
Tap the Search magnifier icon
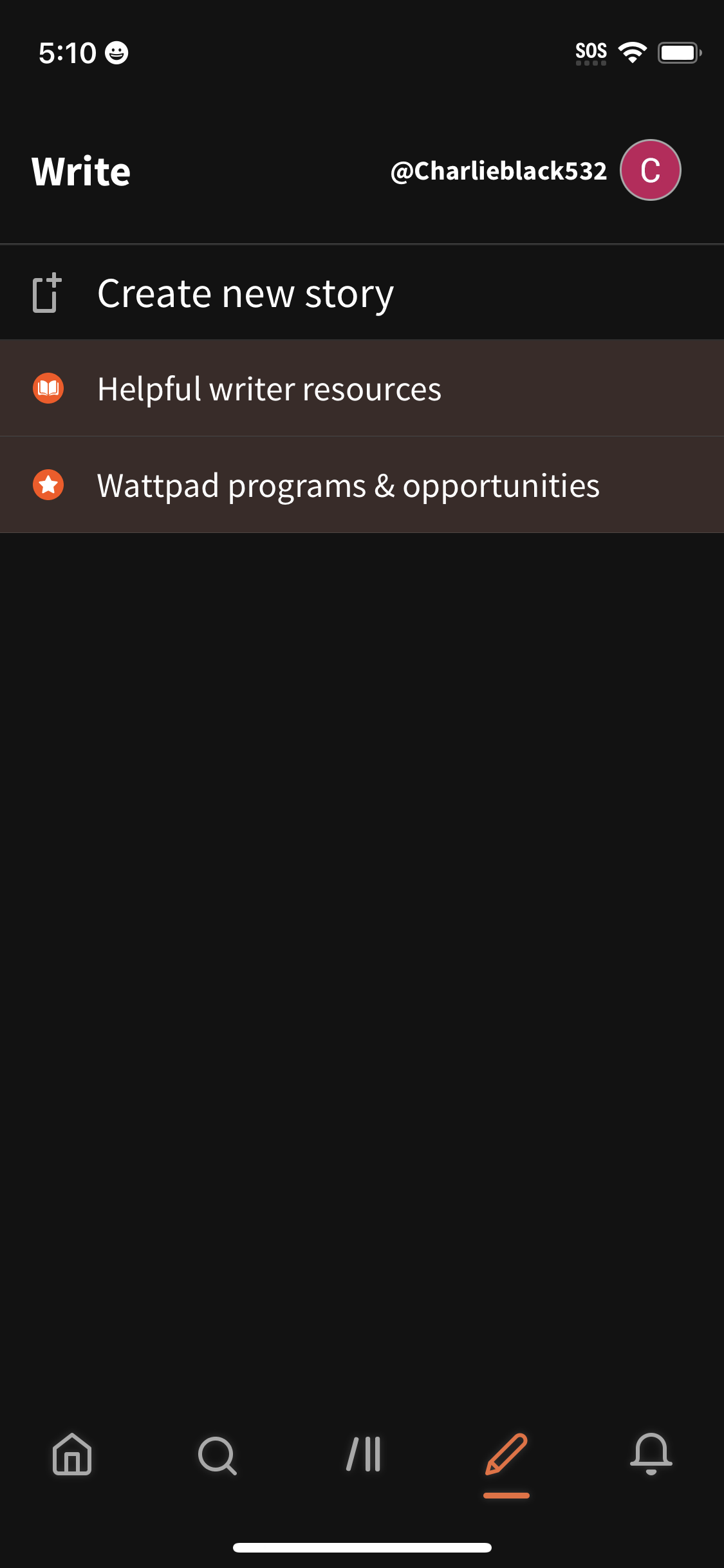(x=218, y=1456)
